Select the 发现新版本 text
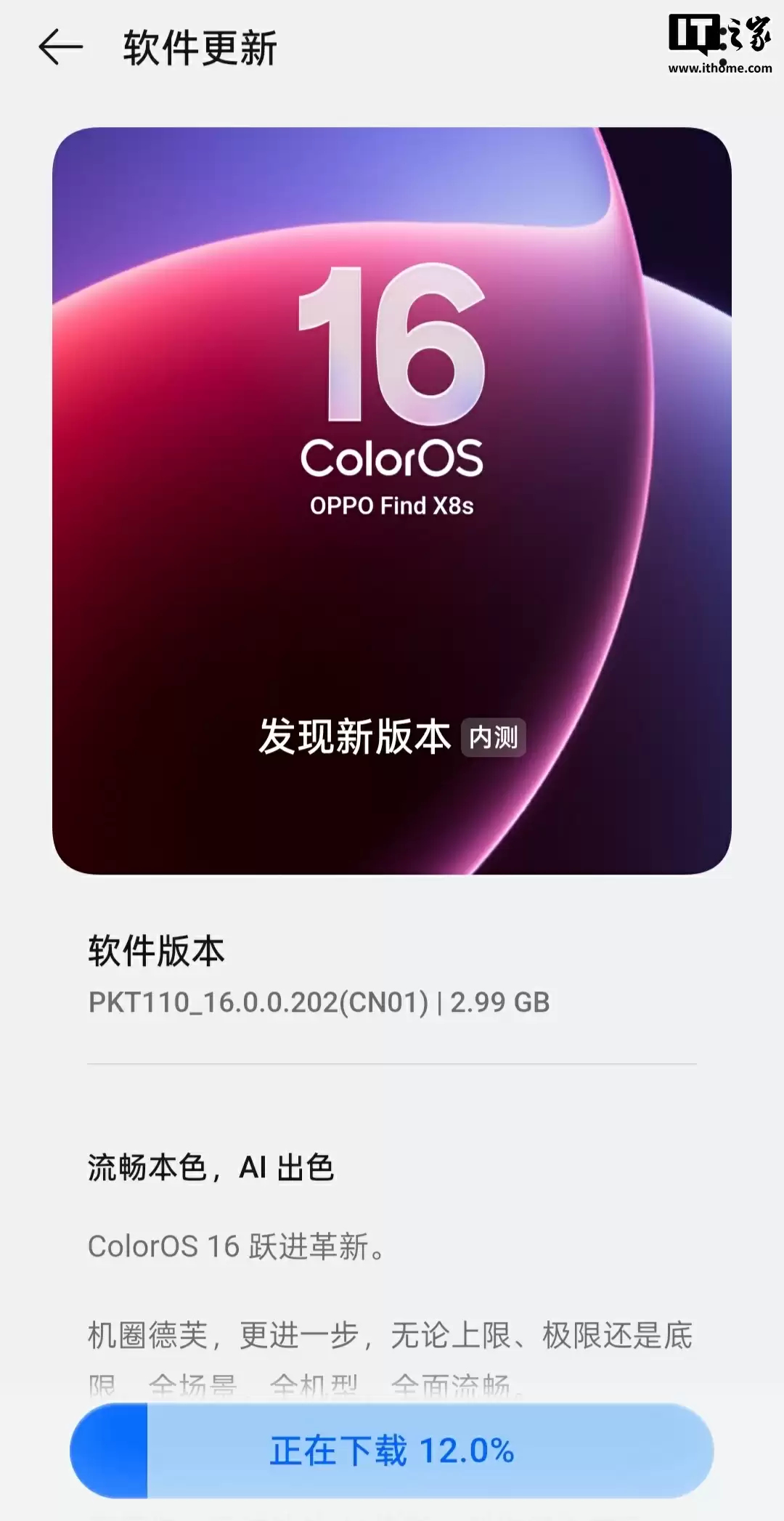Image resolution: width=784 pixels, height=1521 pixels. (x=354, y=736)
